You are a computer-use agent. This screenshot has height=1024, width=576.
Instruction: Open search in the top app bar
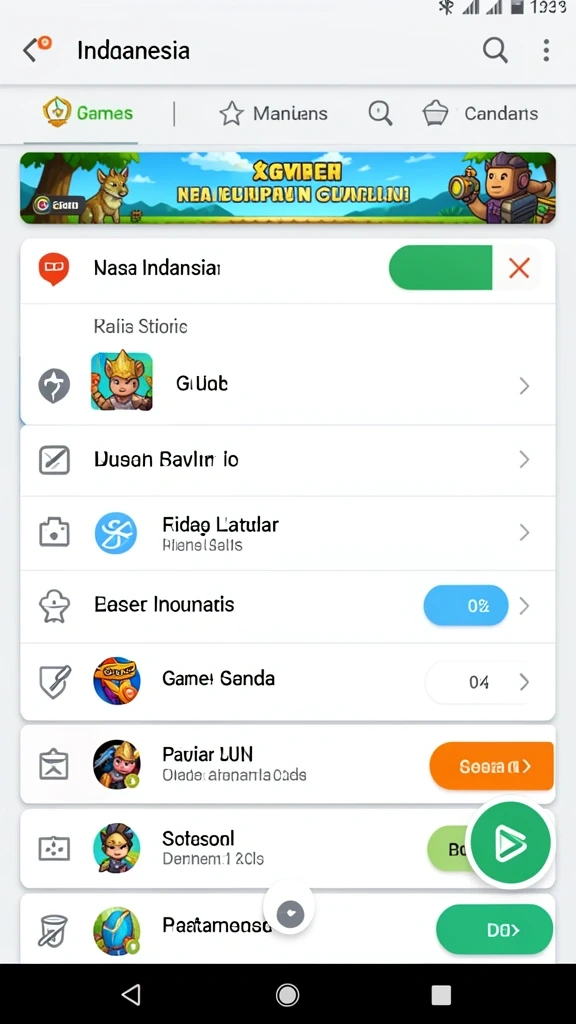(x=495, y=50)
